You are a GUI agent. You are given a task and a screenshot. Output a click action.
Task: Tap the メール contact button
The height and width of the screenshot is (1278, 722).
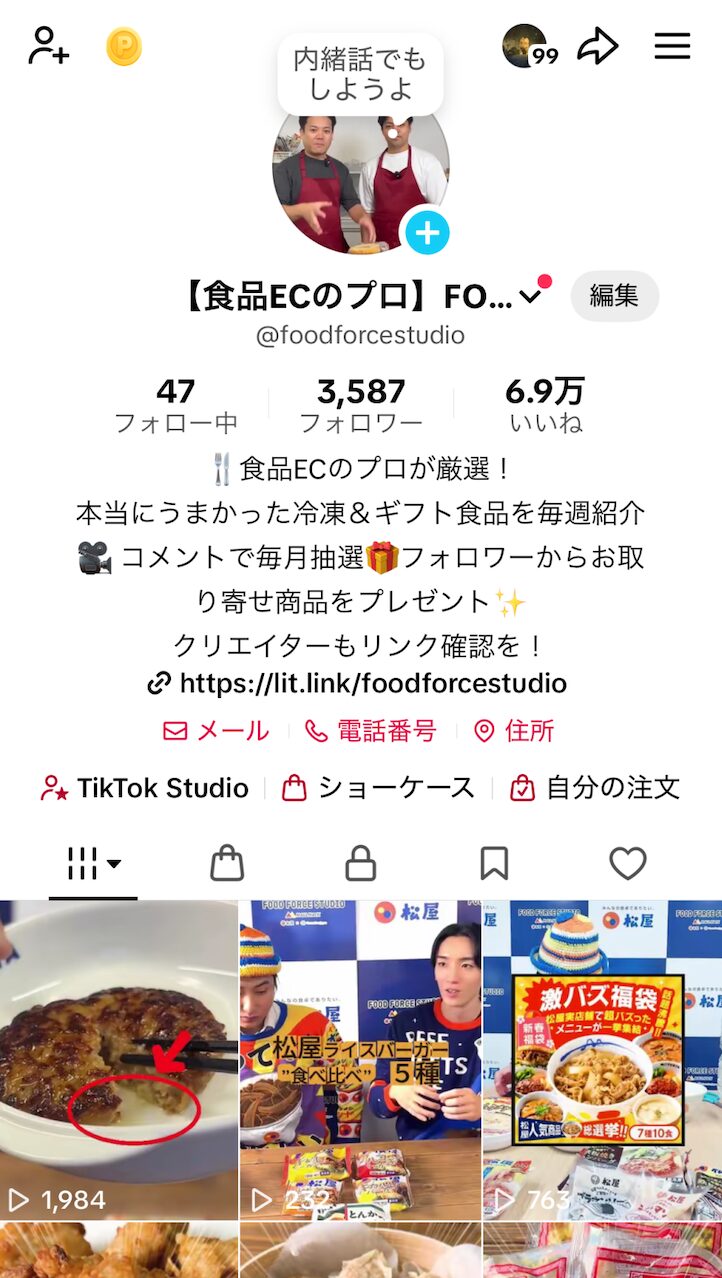[x=216, y=731]
